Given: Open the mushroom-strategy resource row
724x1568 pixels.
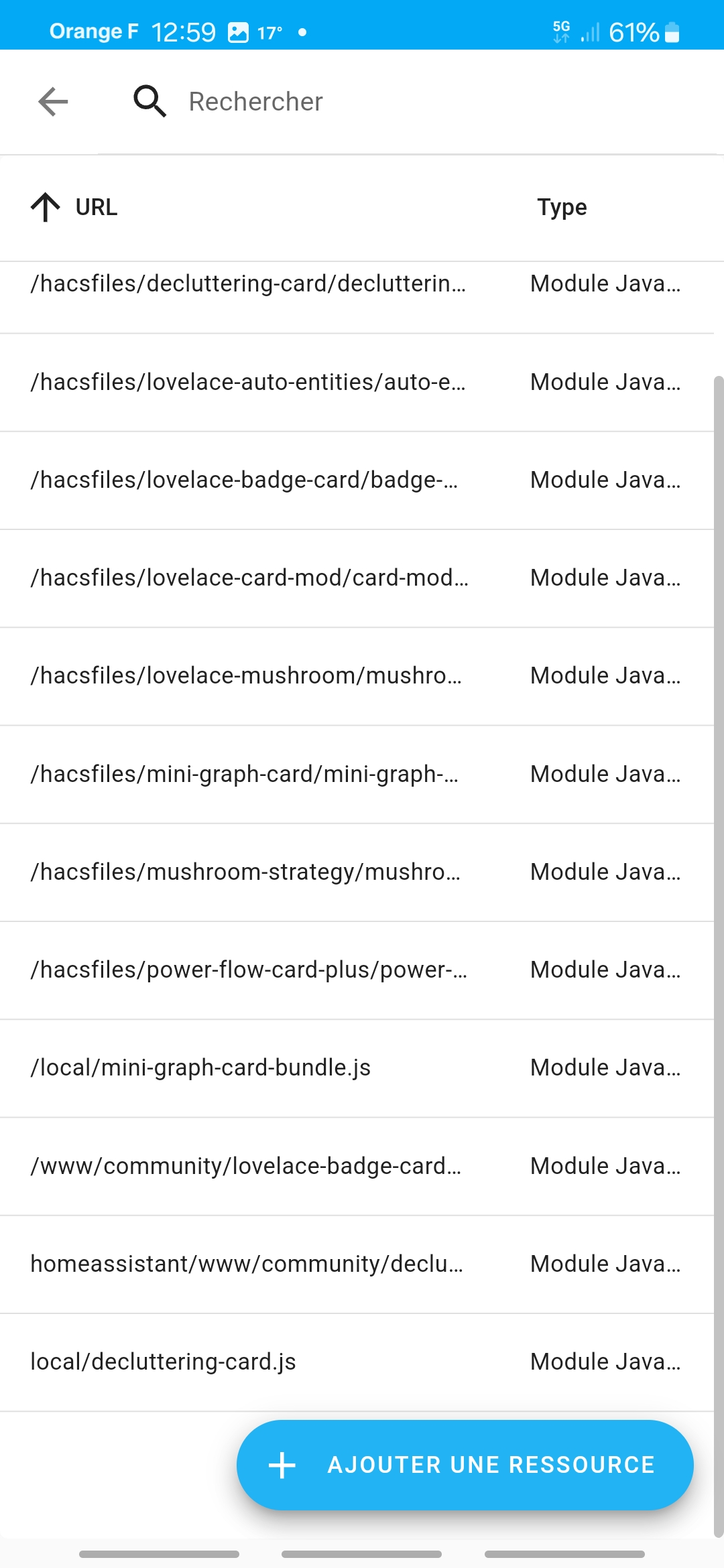Looking at the screenshot, I should pos(245,872).
